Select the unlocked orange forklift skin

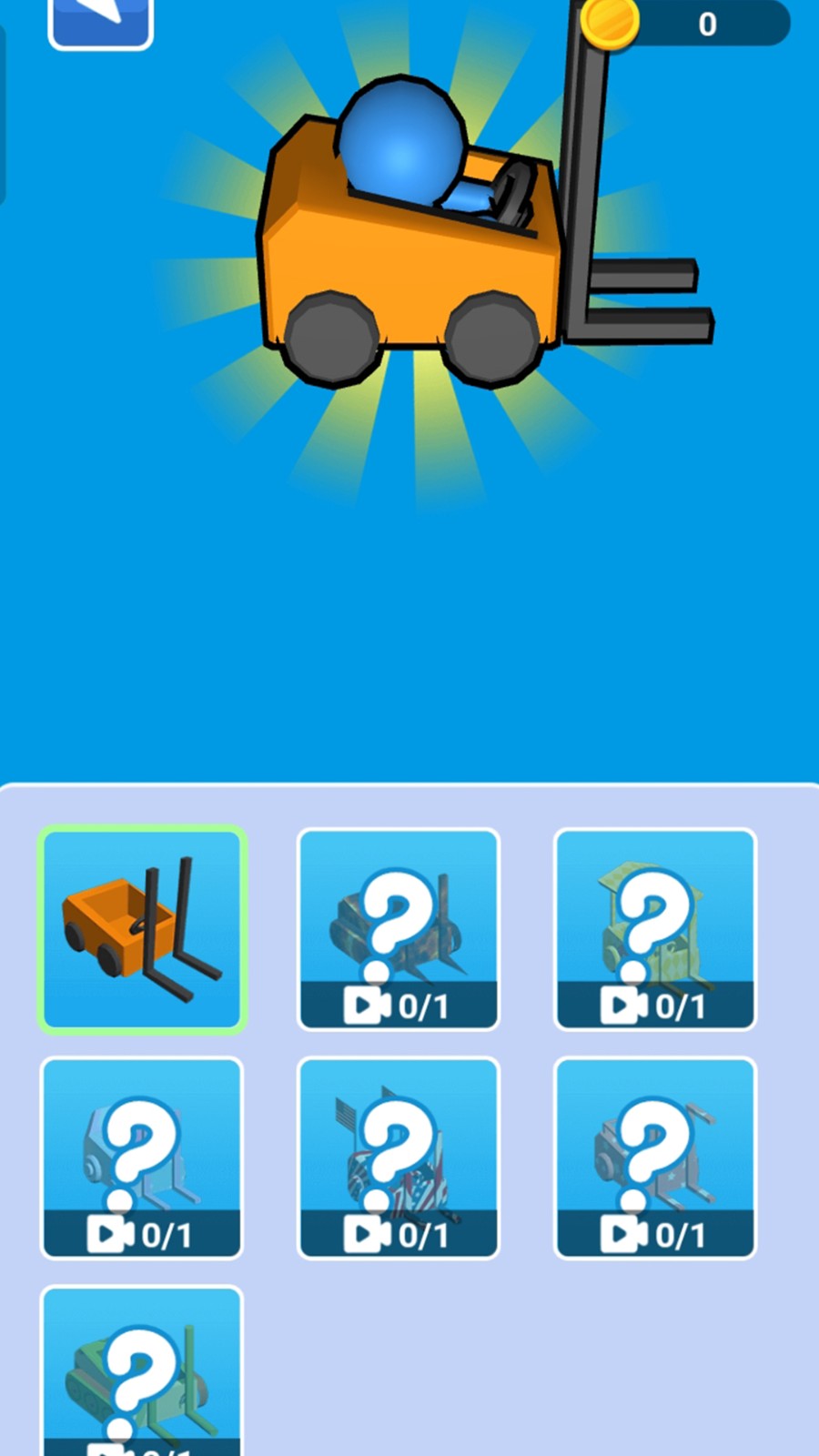[142, 929]
